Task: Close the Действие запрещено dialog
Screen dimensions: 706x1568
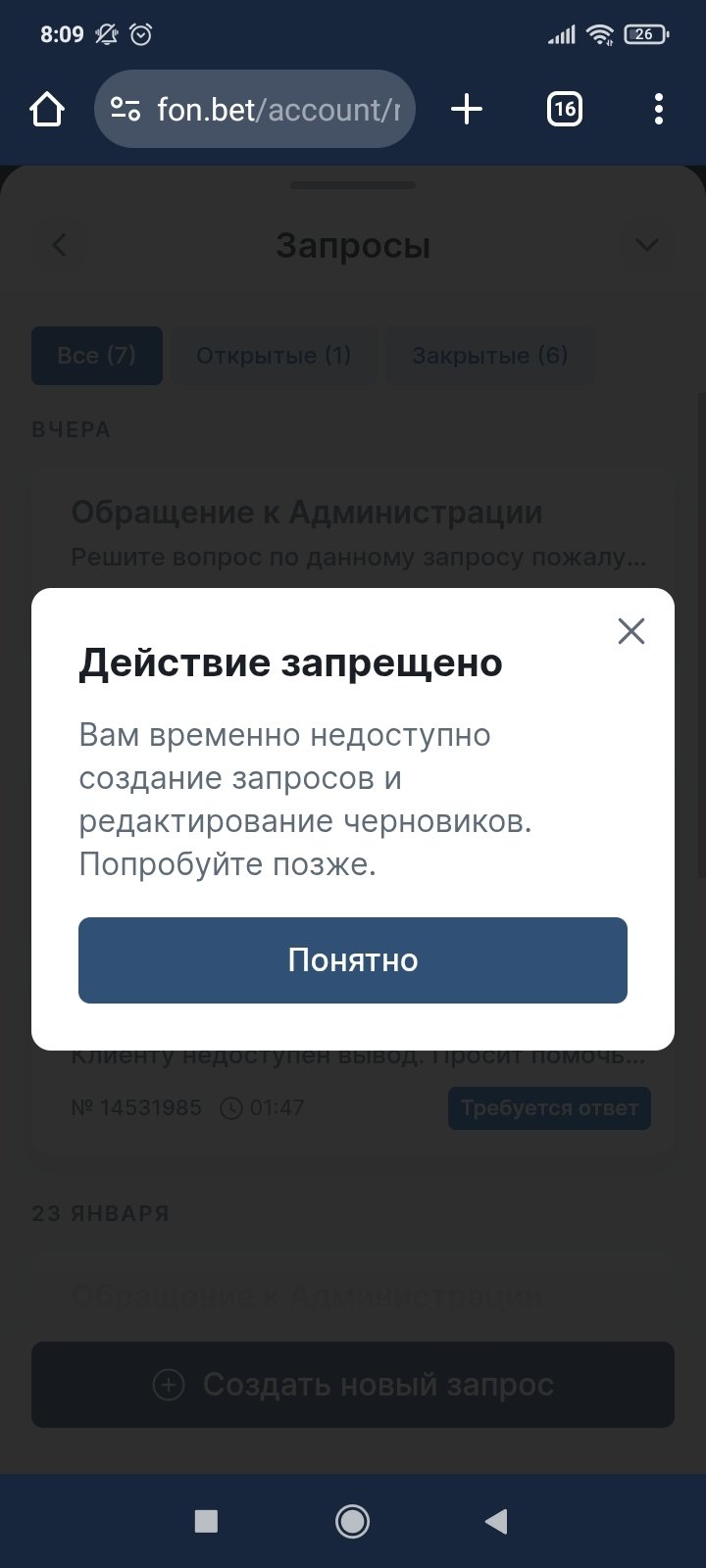Action: click(x=631, y=631)
